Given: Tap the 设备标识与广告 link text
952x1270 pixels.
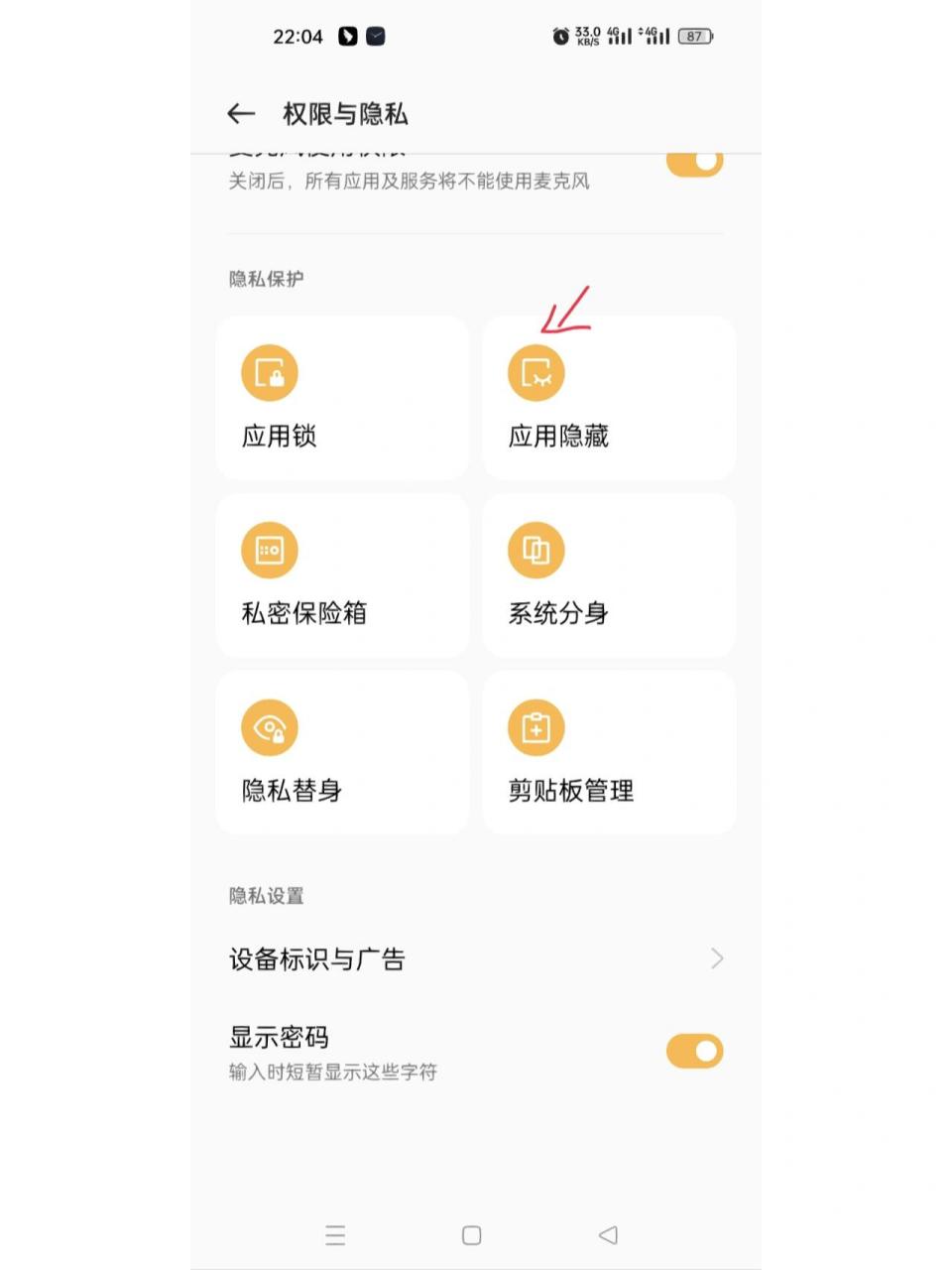Looking at the screenshot, I should pos(314,958).
